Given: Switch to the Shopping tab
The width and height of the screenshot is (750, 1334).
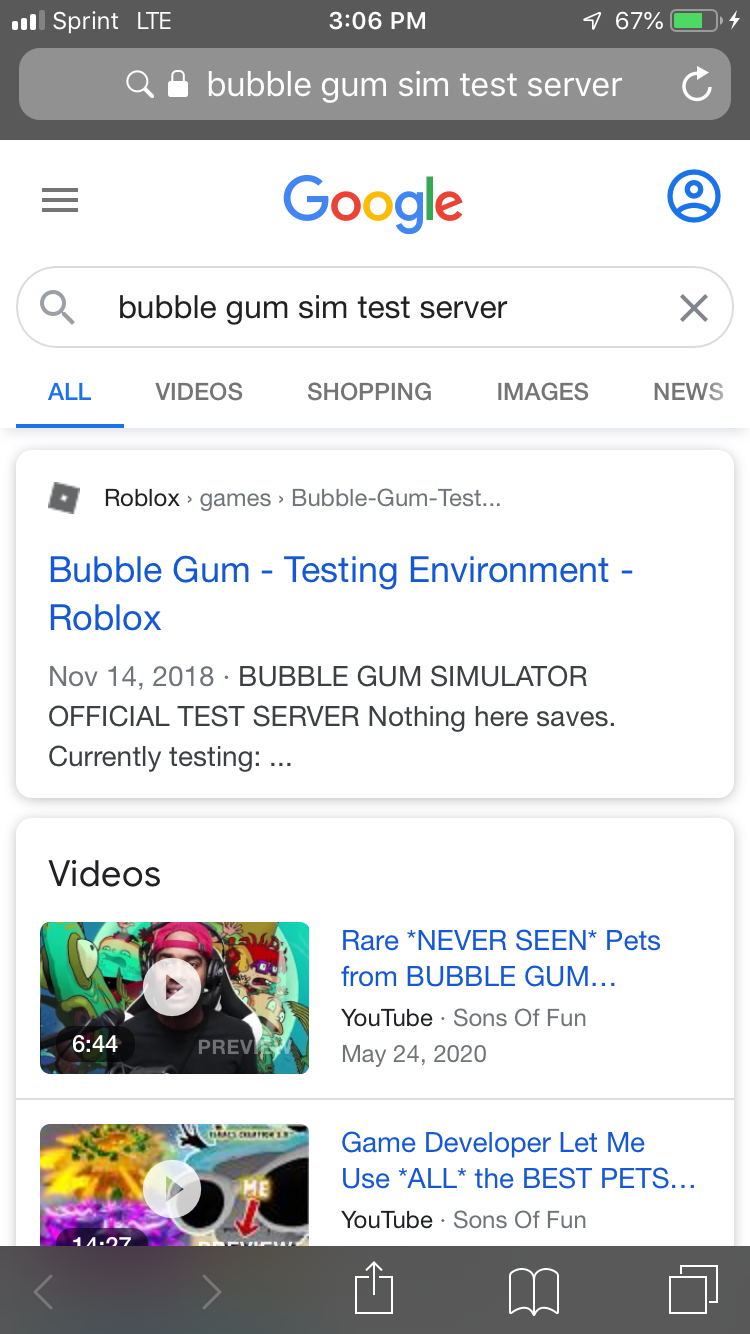Looking at the screenshot, I should click(369, 392).
